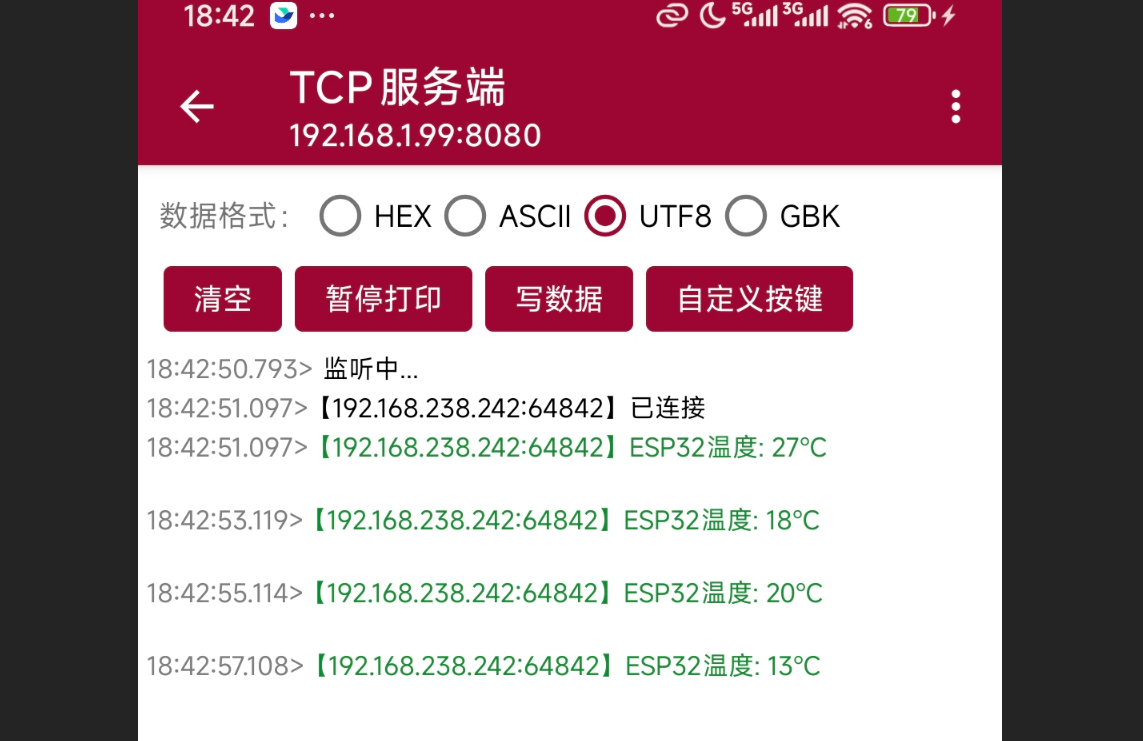Select HEX data format

pos(340,216)
